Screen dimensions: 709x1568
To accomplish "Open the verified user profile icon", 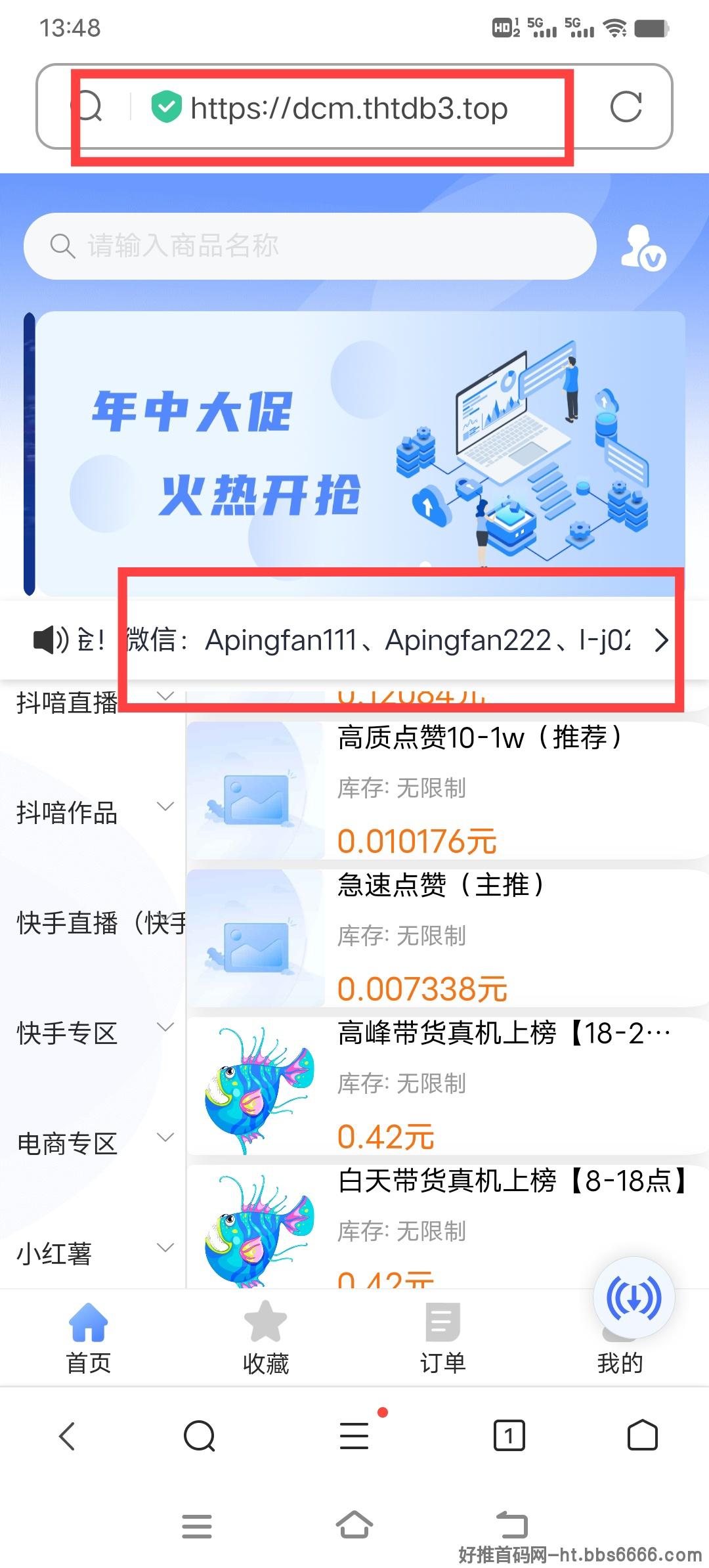I will pos(643,247).
